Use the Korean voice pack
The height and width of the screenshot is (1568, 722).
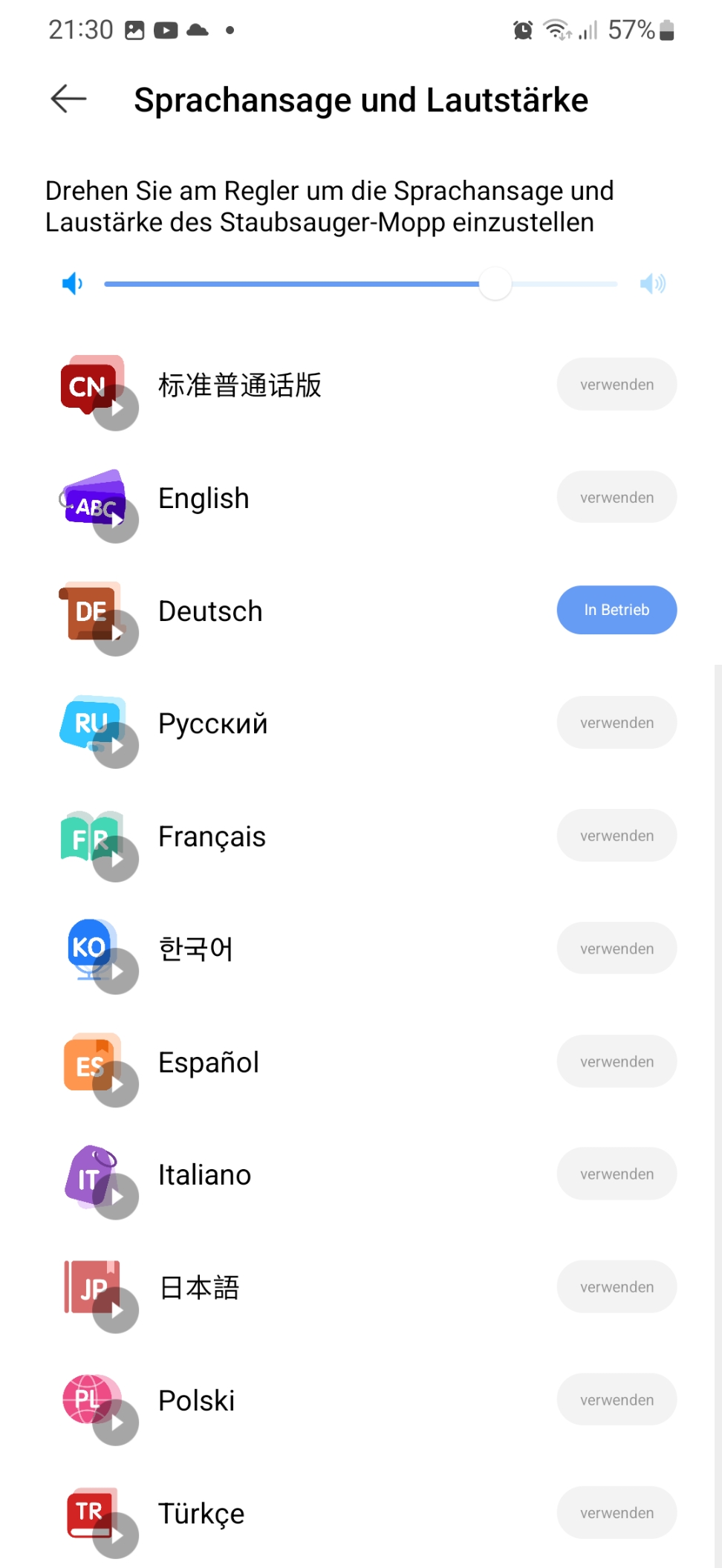coord(617,949)
